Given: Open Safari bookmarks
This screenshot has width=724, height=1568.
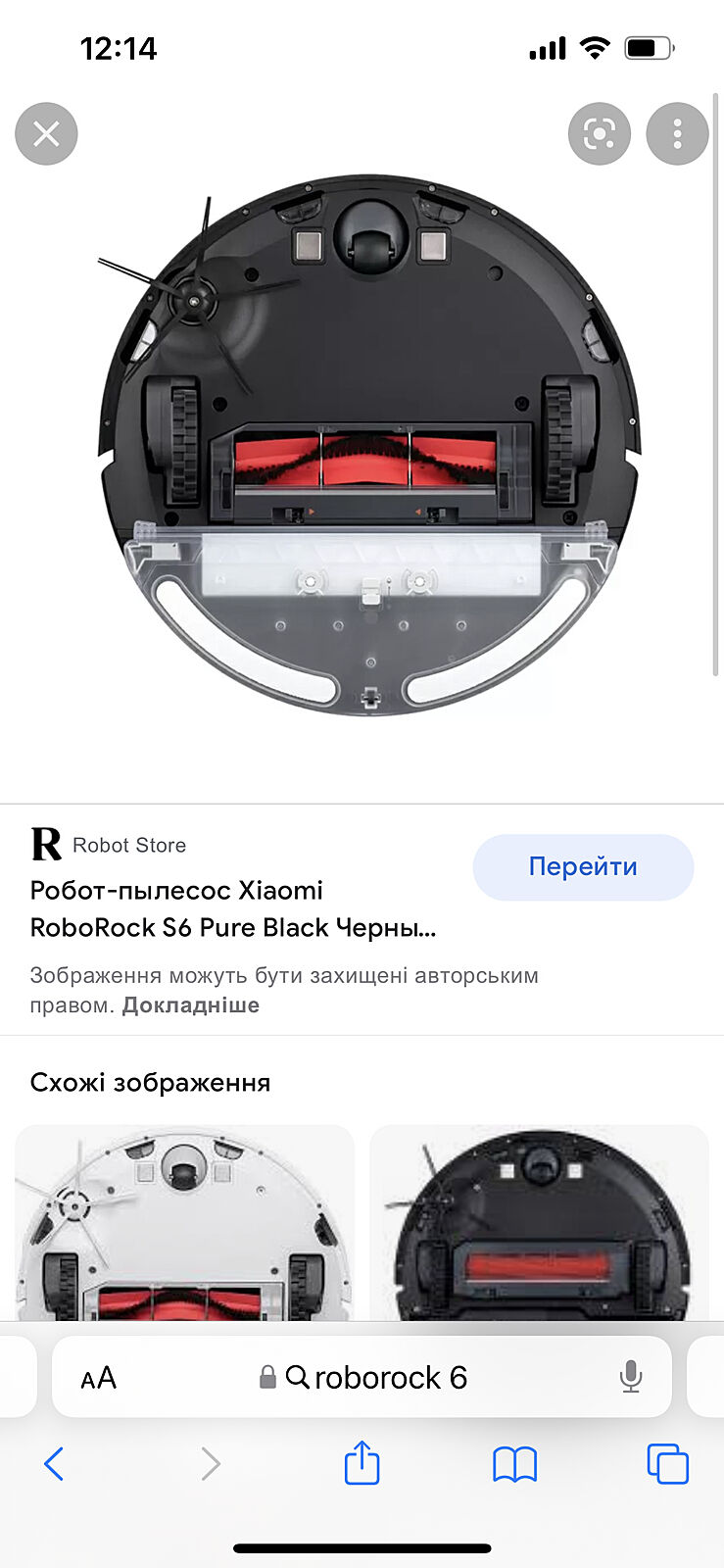Looking at the screenshot, I should (514, 1464).
